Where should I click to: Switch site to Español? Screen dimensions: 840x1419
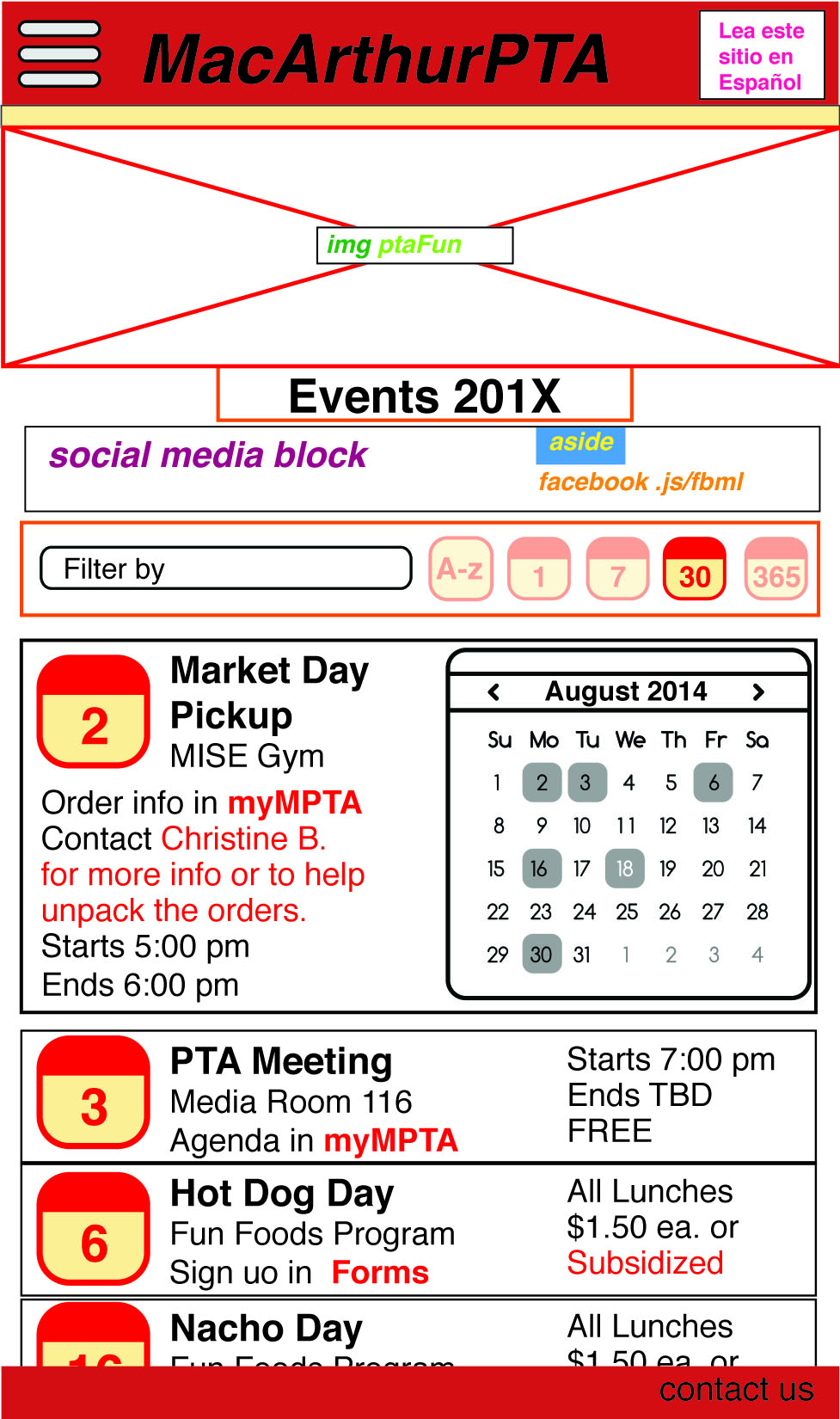click(762, 56)
